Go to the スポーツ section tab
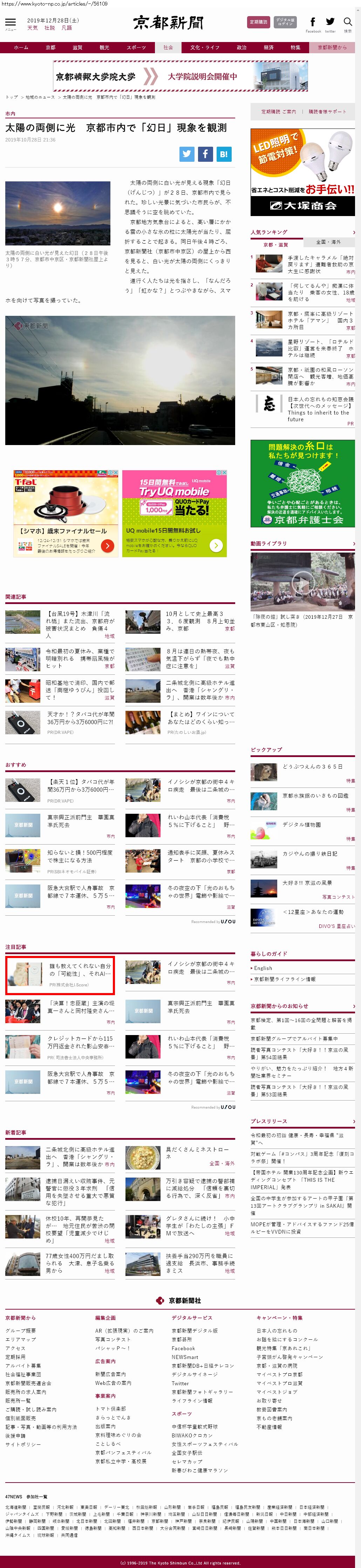The image size is (361, 1568). click(x=136, y=48)
